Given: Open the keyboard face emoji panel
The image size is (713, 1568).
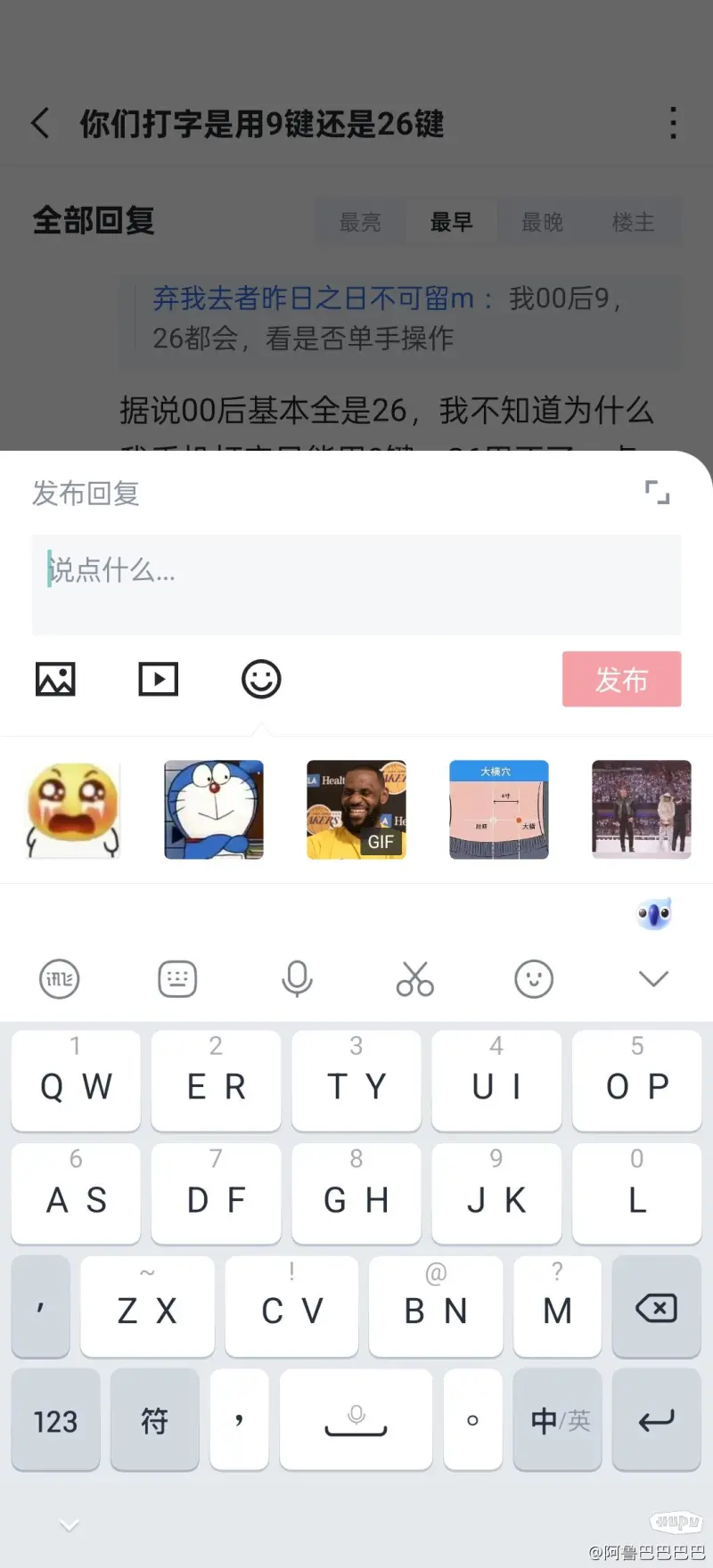Looking at the screenshot, I should [x=534, y=978].
